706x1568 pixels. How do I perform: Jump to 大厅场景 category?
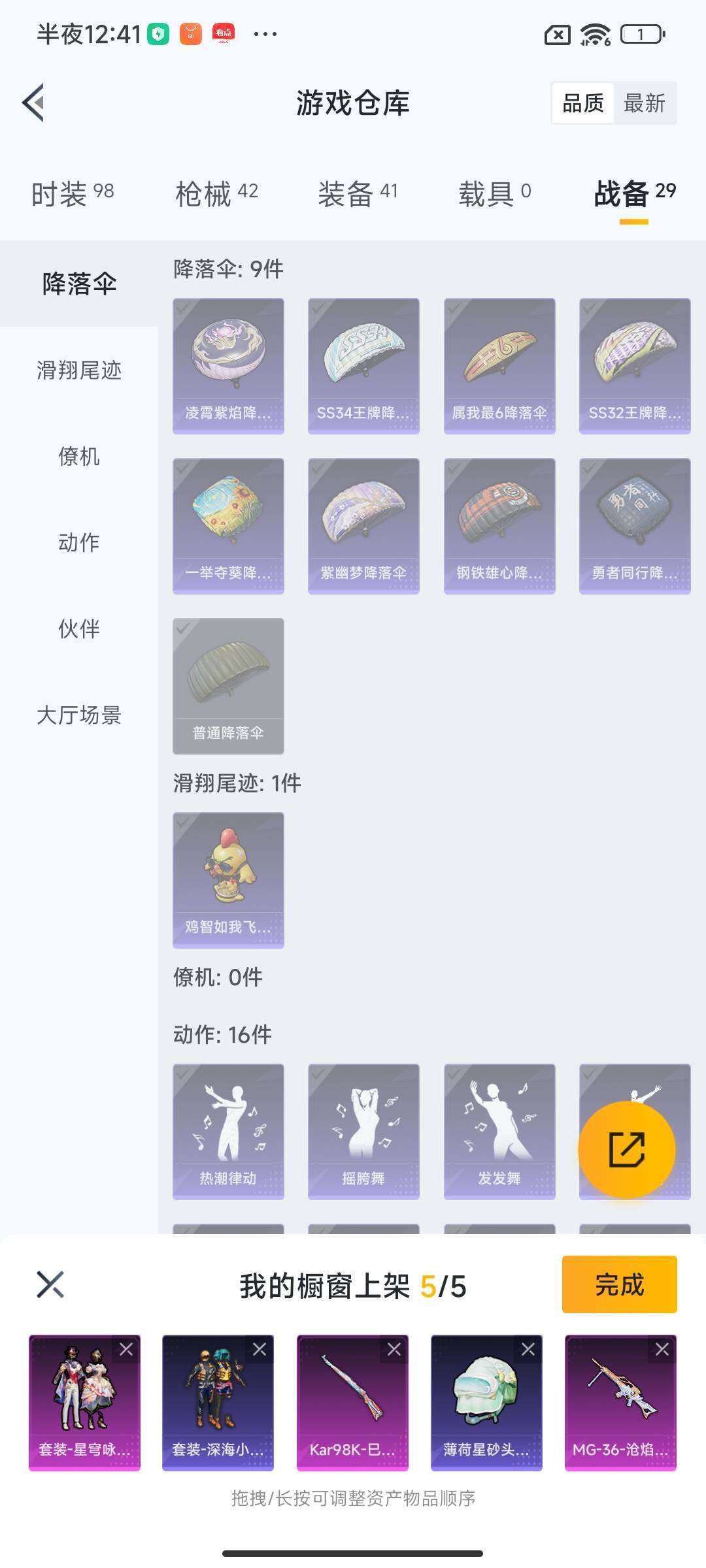(79, 715)
